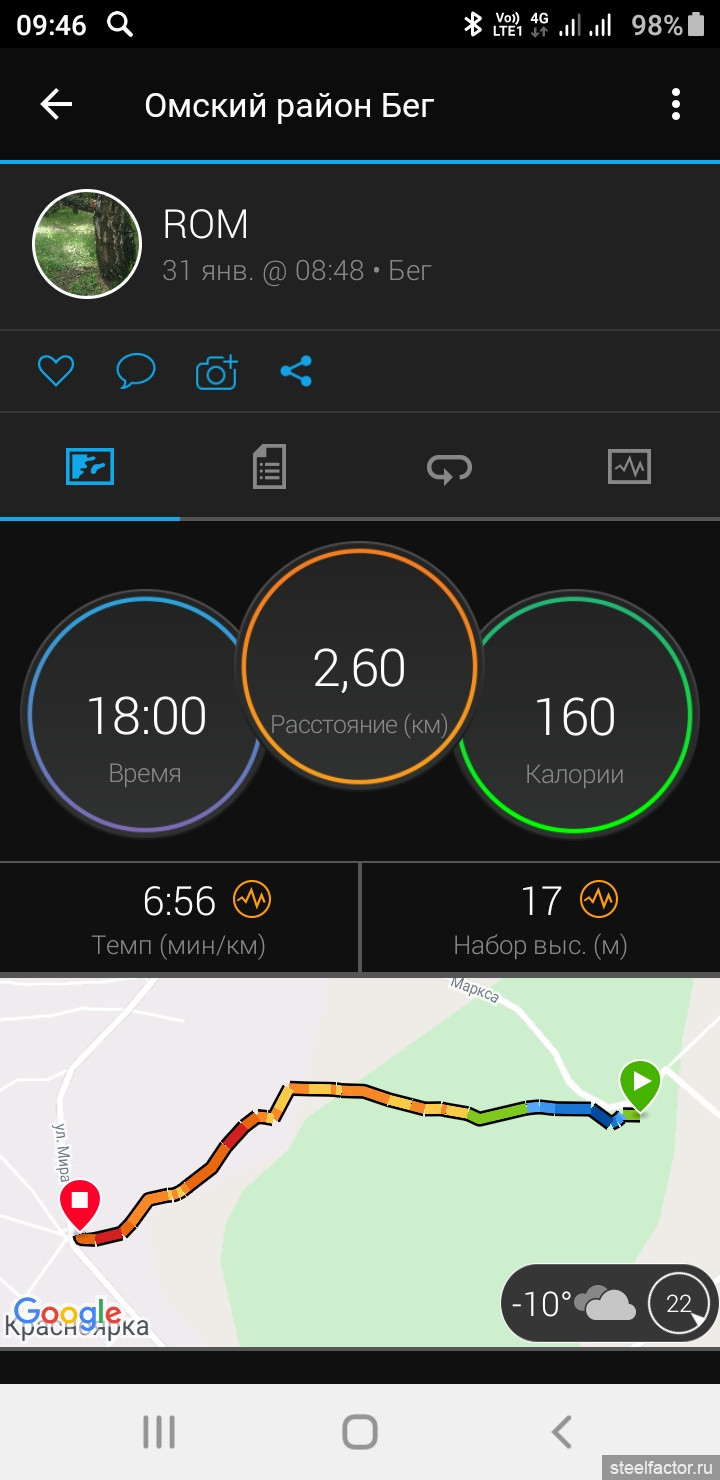This screenshot has width=720, height=1480.
Task: Open pace chart icon next to 6:56
Action: tap(252, 900)
